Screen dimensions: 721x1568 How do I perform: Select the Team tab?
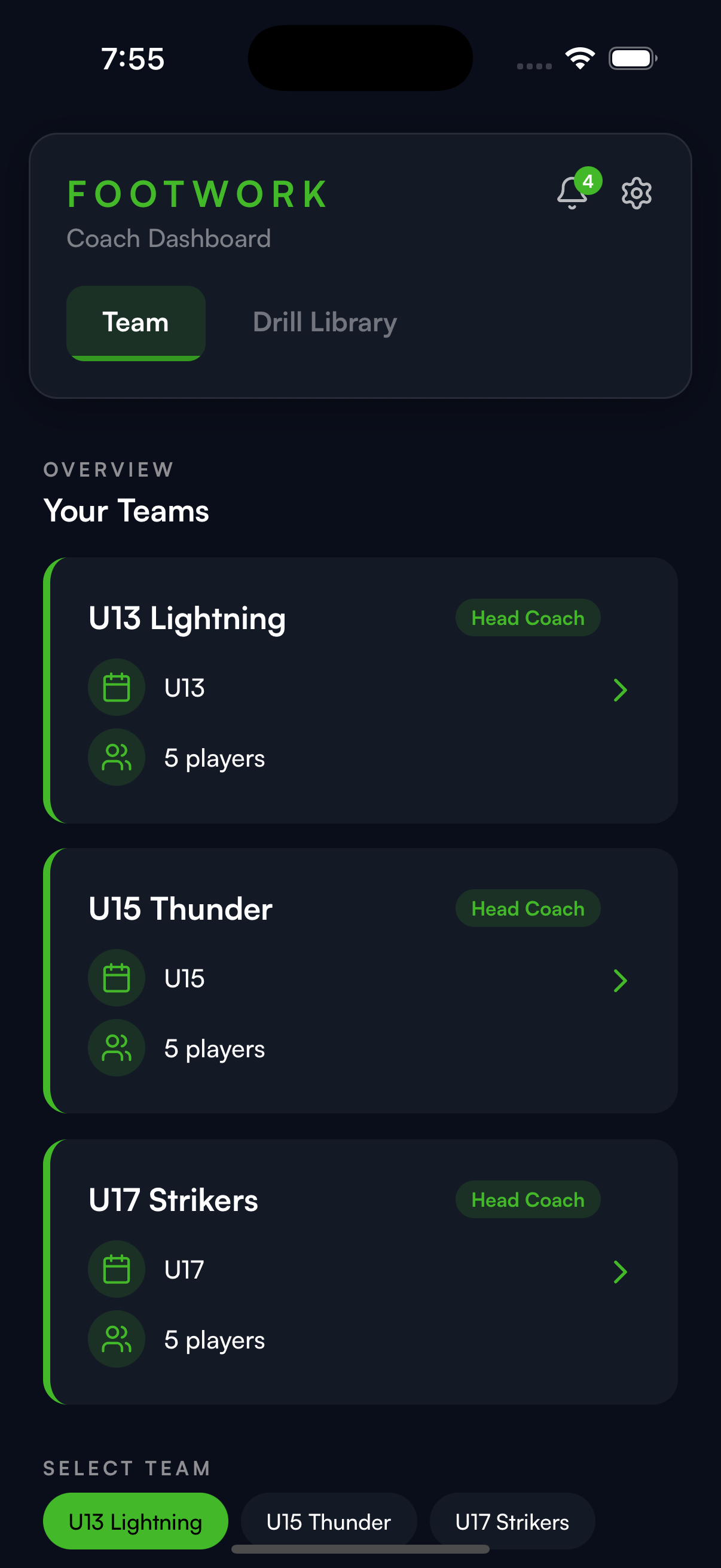136,322
